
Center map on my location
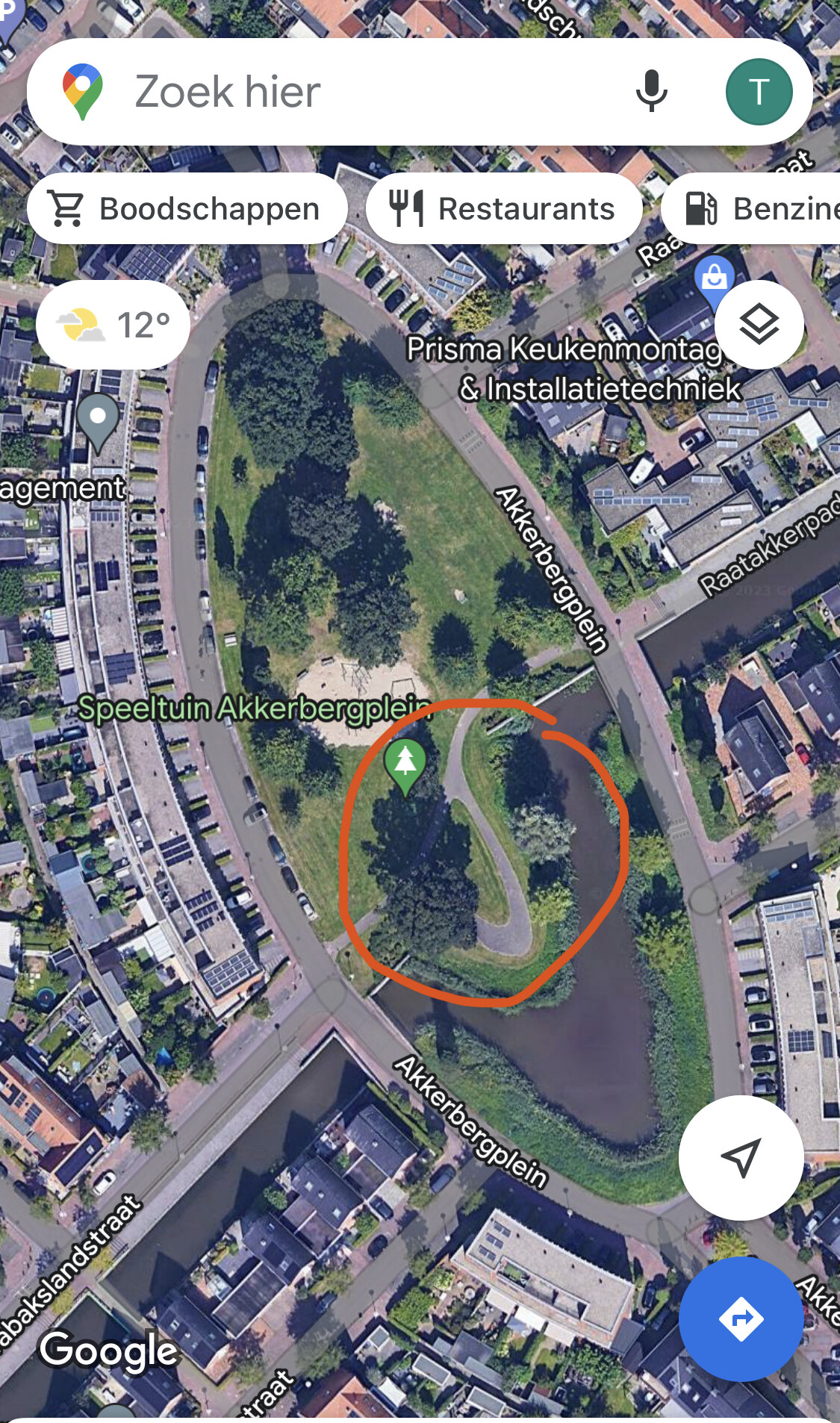point(741,1158)
